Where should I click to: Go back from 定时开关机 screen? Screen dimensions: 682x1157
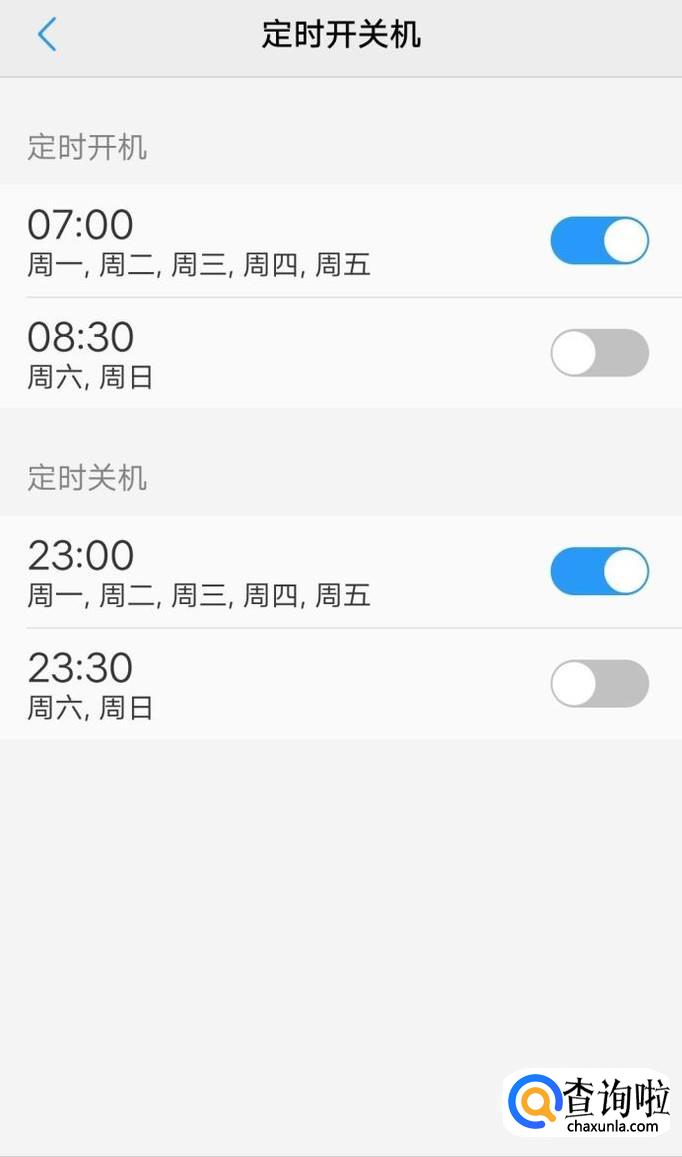[46, 35]
